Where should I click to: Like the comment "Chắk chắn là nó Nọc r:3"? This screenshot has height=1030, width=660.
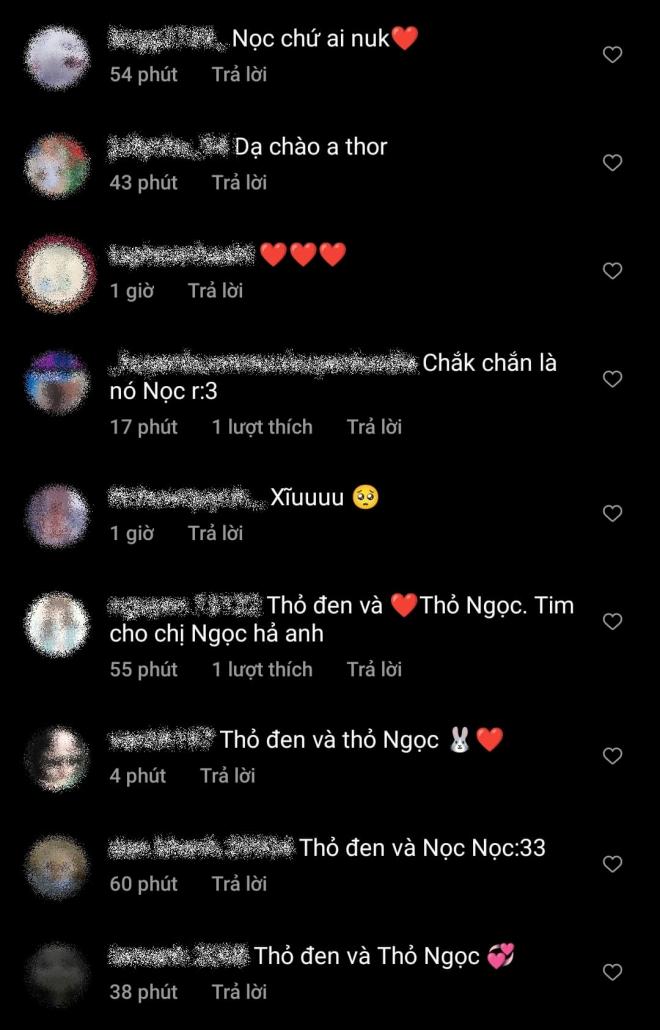pos(612,379)
